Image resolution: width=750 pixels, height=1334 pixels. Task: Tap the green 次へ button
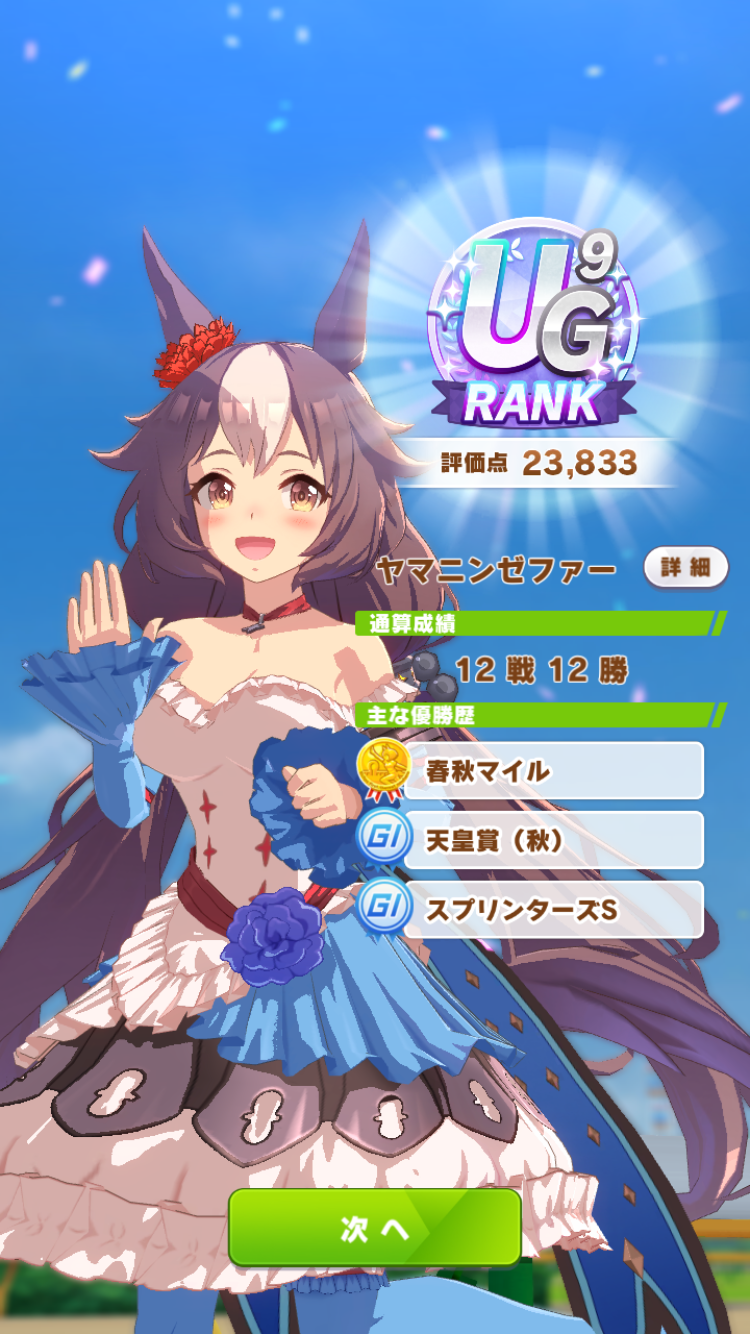coord(375,1228)
